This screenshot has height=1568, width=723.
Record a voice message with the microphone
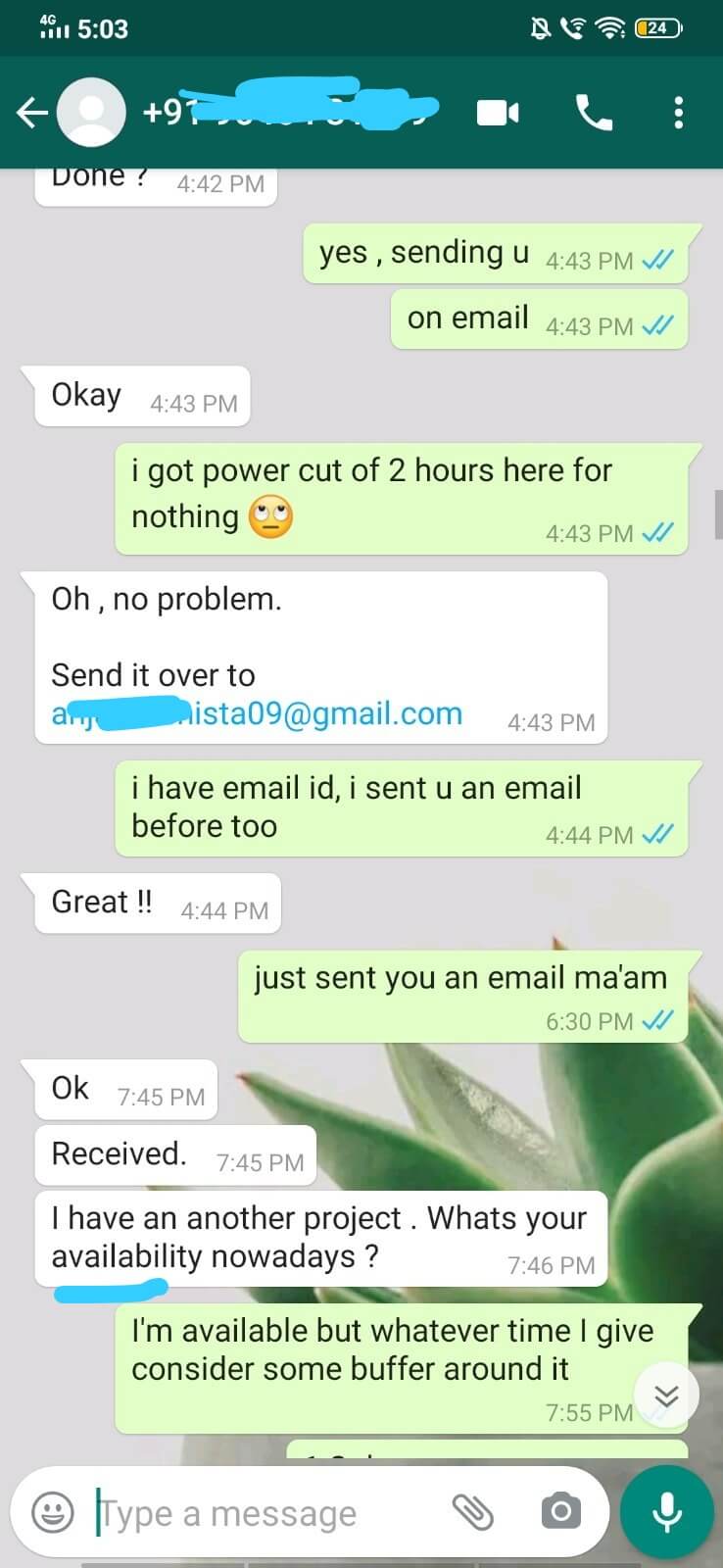coord(667,1512)
